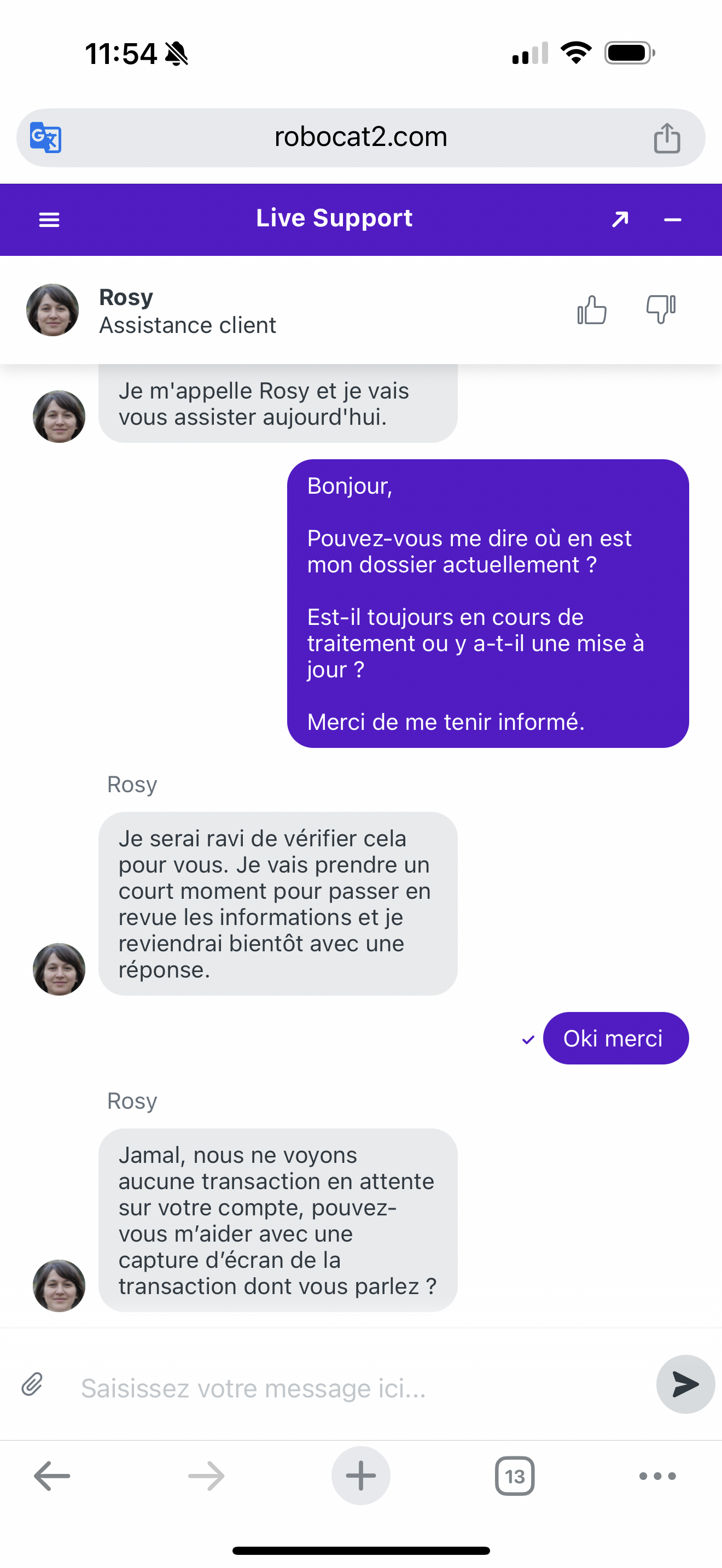
Task: Open a new browser tab
Action: click(360, 1476)
